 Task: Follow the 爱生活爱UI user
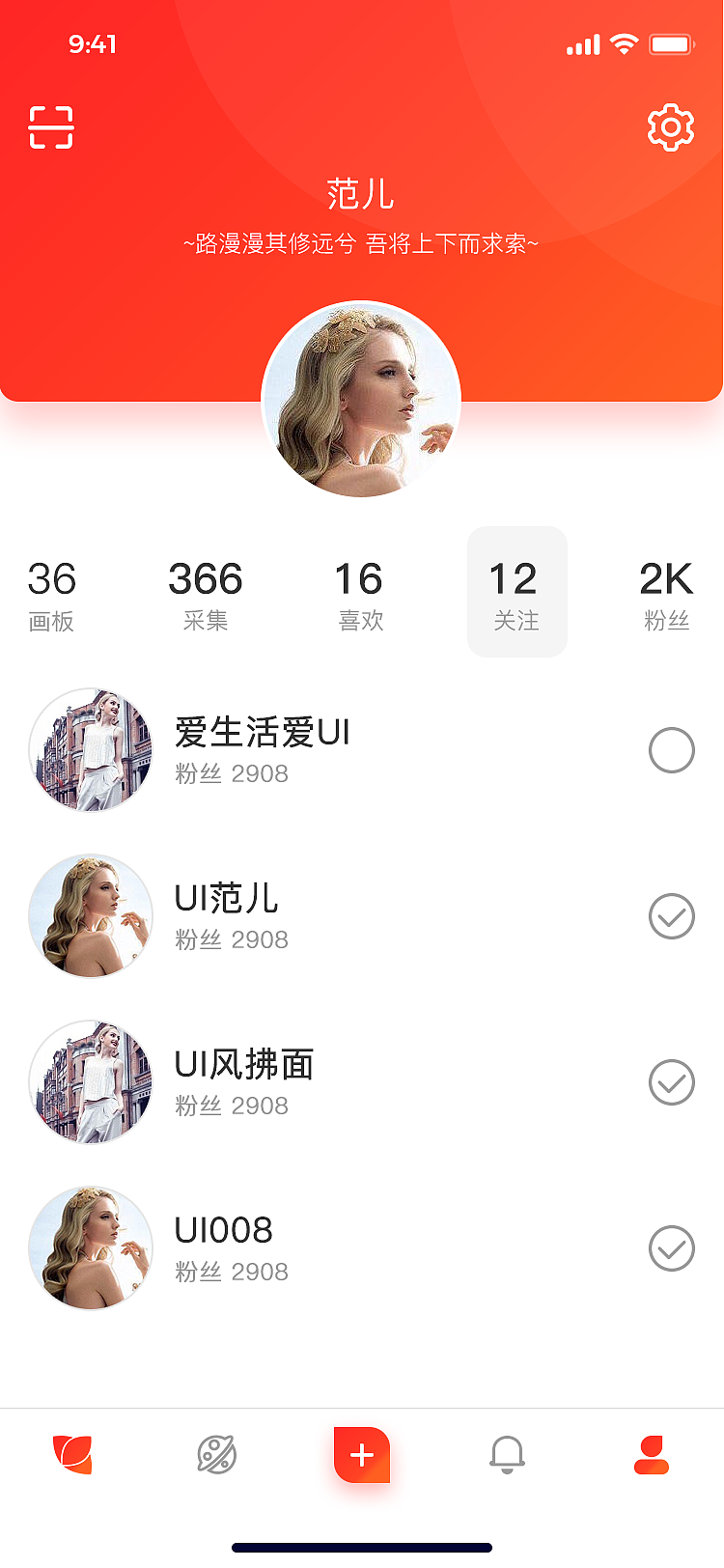672,750
